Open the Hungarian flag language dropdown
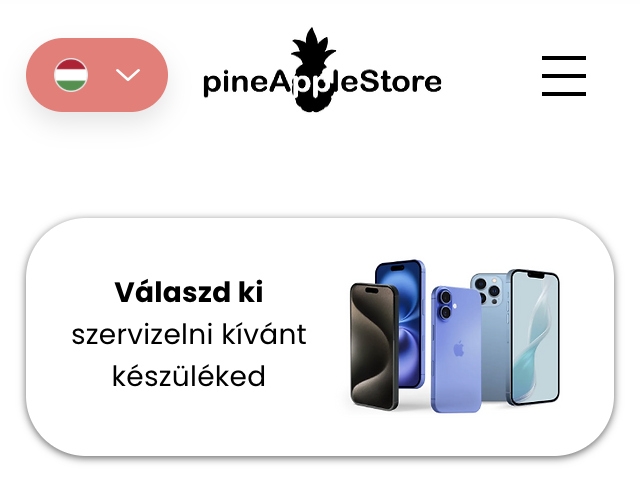 pyautogui.click(x=97, y=75)
